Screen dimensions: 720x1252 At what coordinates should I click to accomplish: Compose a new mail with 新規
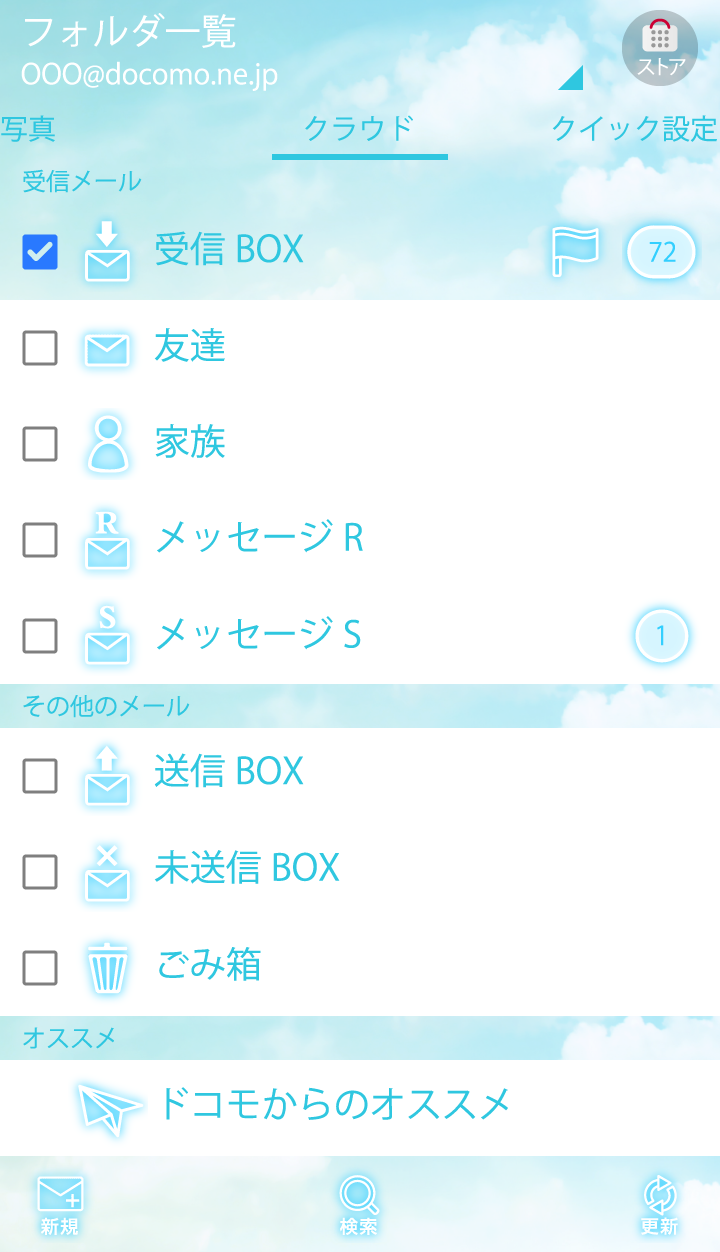coord(60,1205)
